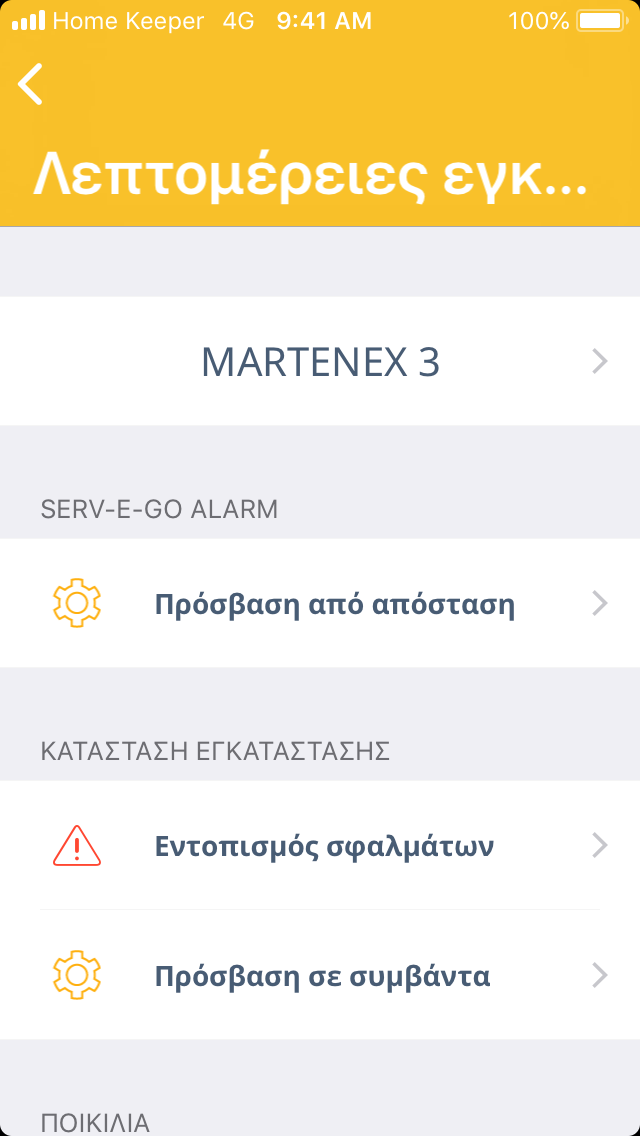Open Πρόσβαση σε συμβάντα
The height and width of the screenshot is (1136, 640).
pos(320,975)
